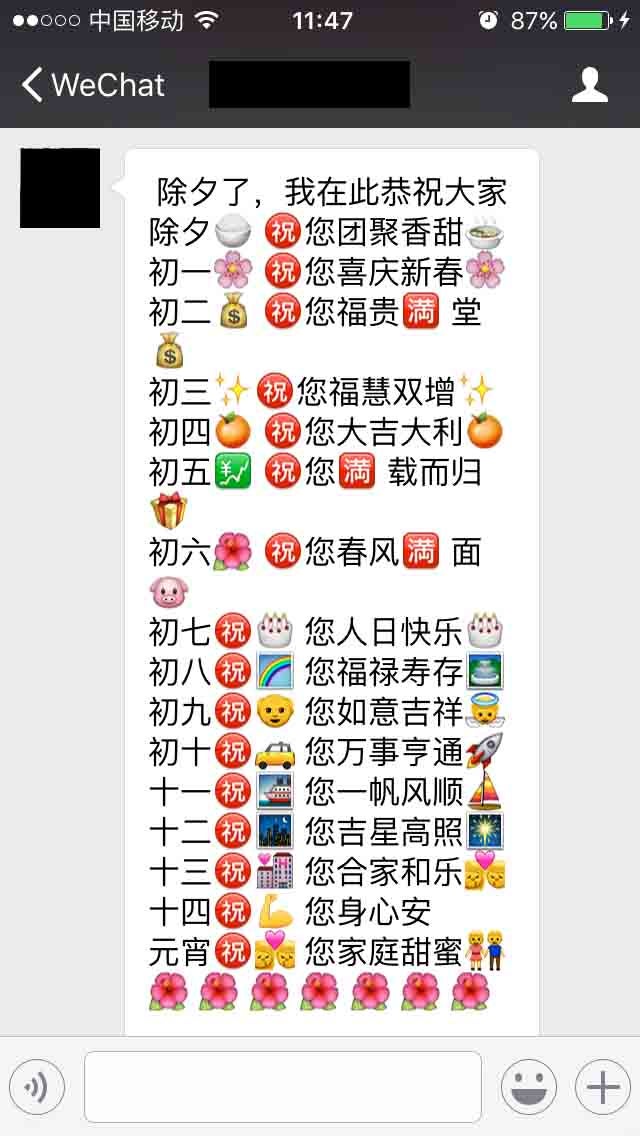This screenshot has height=1136, width=640.
Task: Tap the message text field
Action: [283, 1087]
